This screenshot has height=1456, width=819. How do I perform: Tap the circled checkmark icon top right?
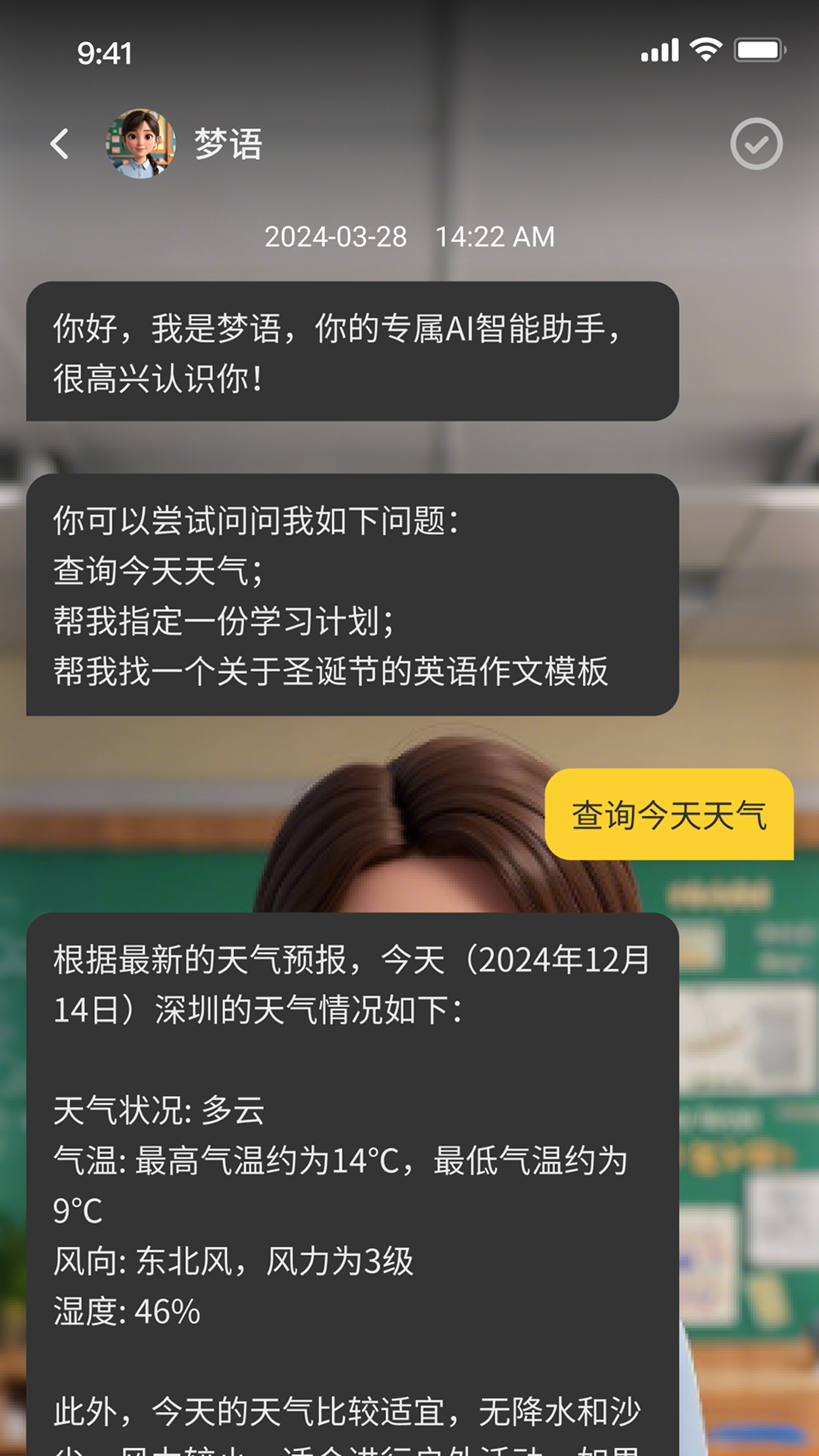(756, 144)
